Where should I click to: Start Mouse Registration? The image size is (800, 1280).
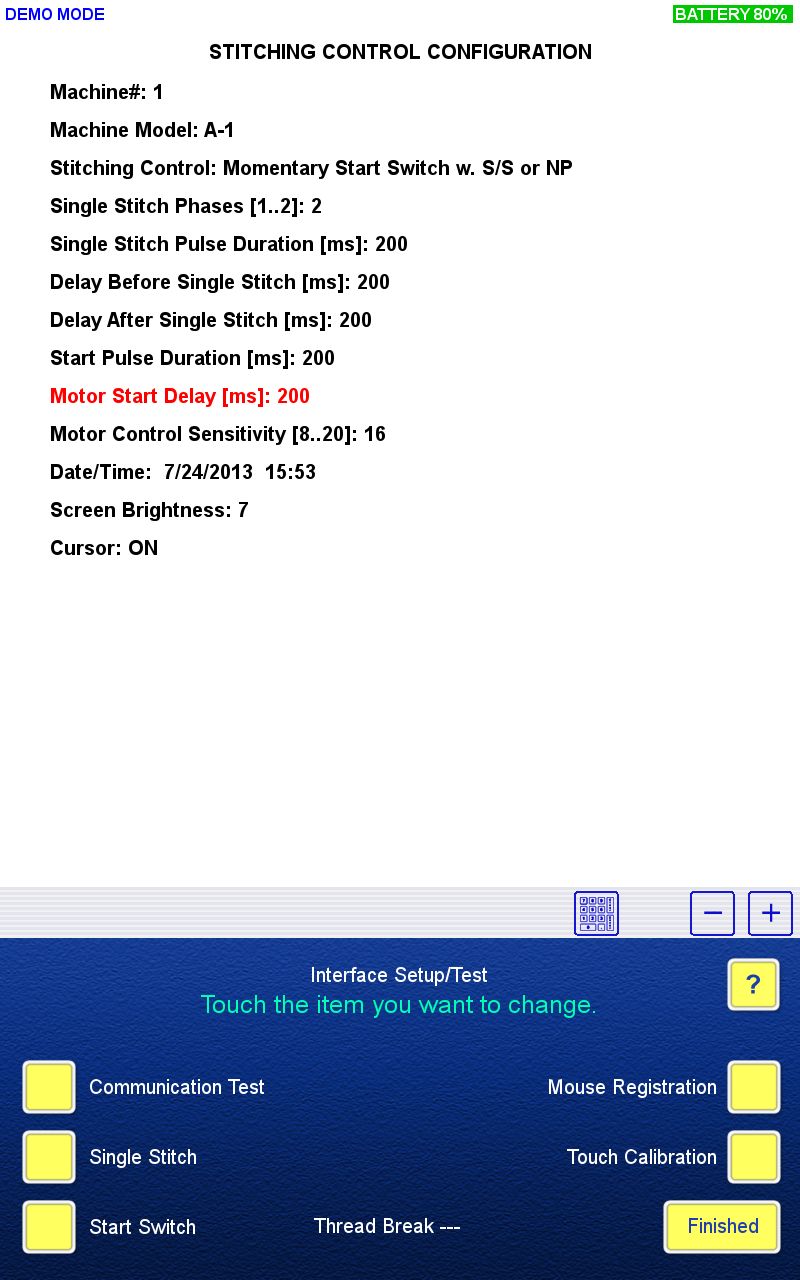click(753, 1087)
